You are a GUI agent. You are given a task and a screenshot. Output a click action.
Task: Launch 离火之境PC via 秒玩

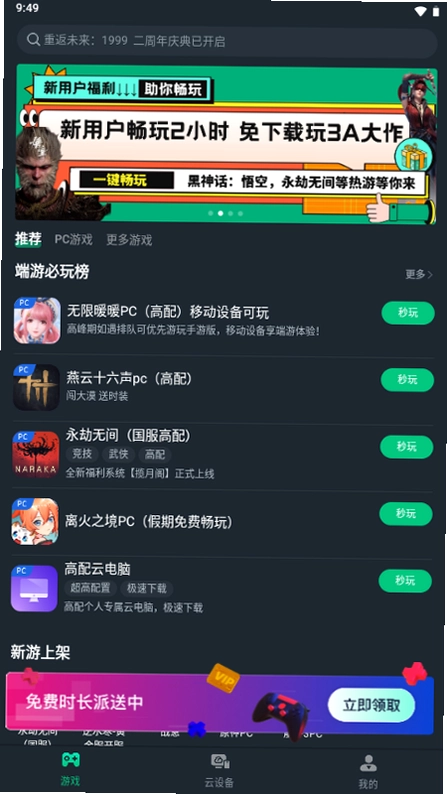coord(406,514)
